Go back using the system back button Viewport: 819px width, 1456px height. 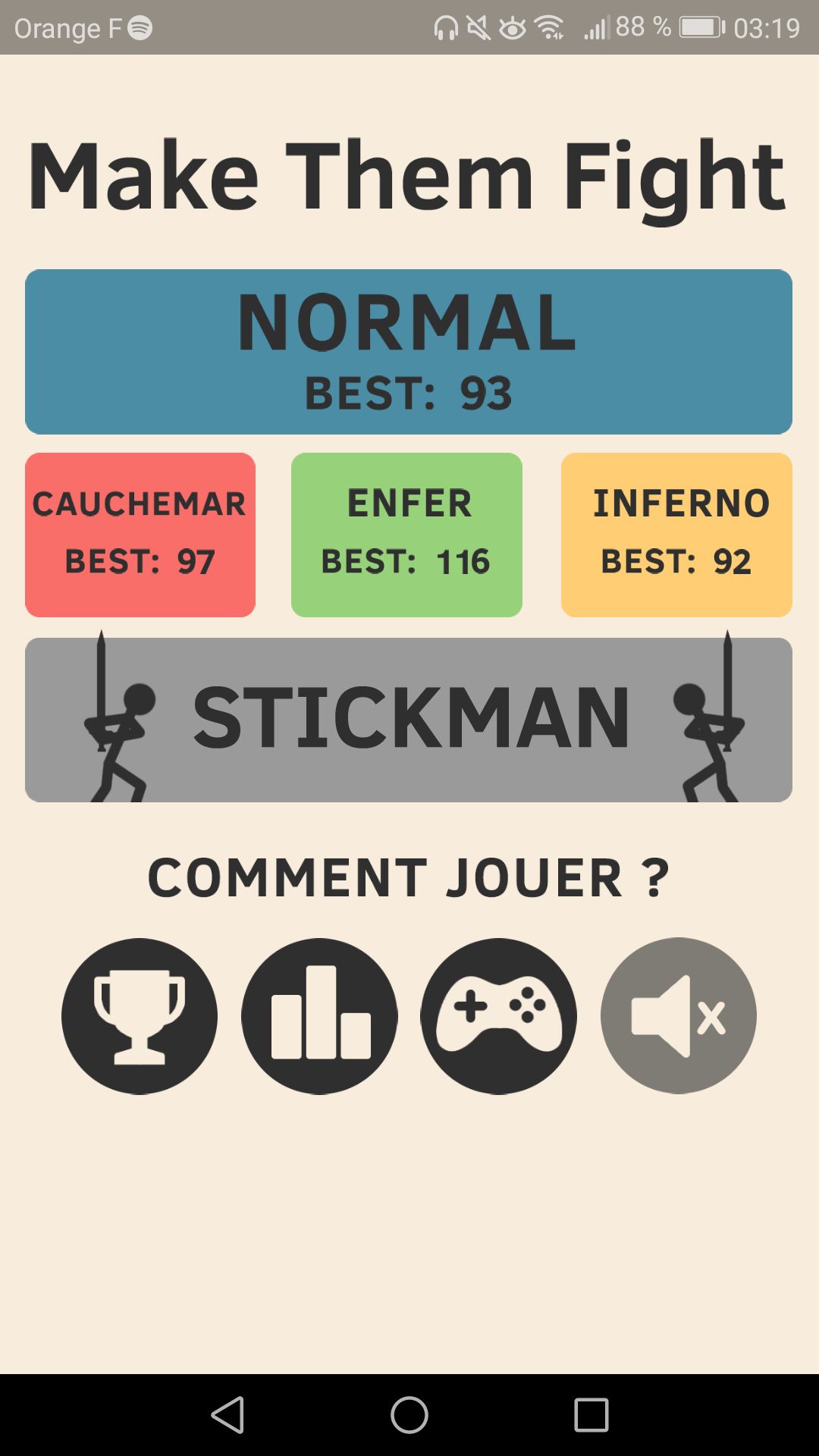[227, 1415]
